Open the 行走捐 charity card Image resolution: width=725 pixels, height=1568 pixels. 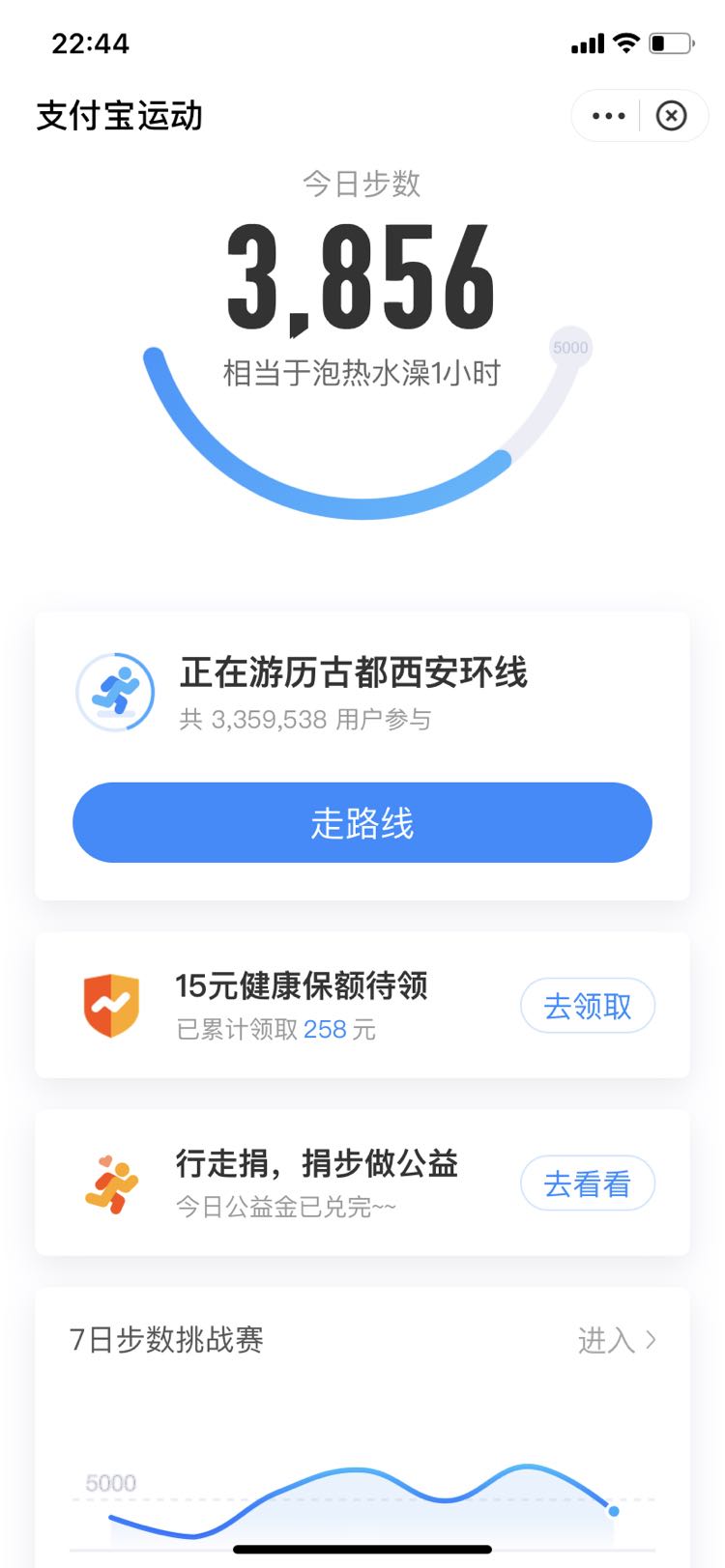coord(362,1183)
